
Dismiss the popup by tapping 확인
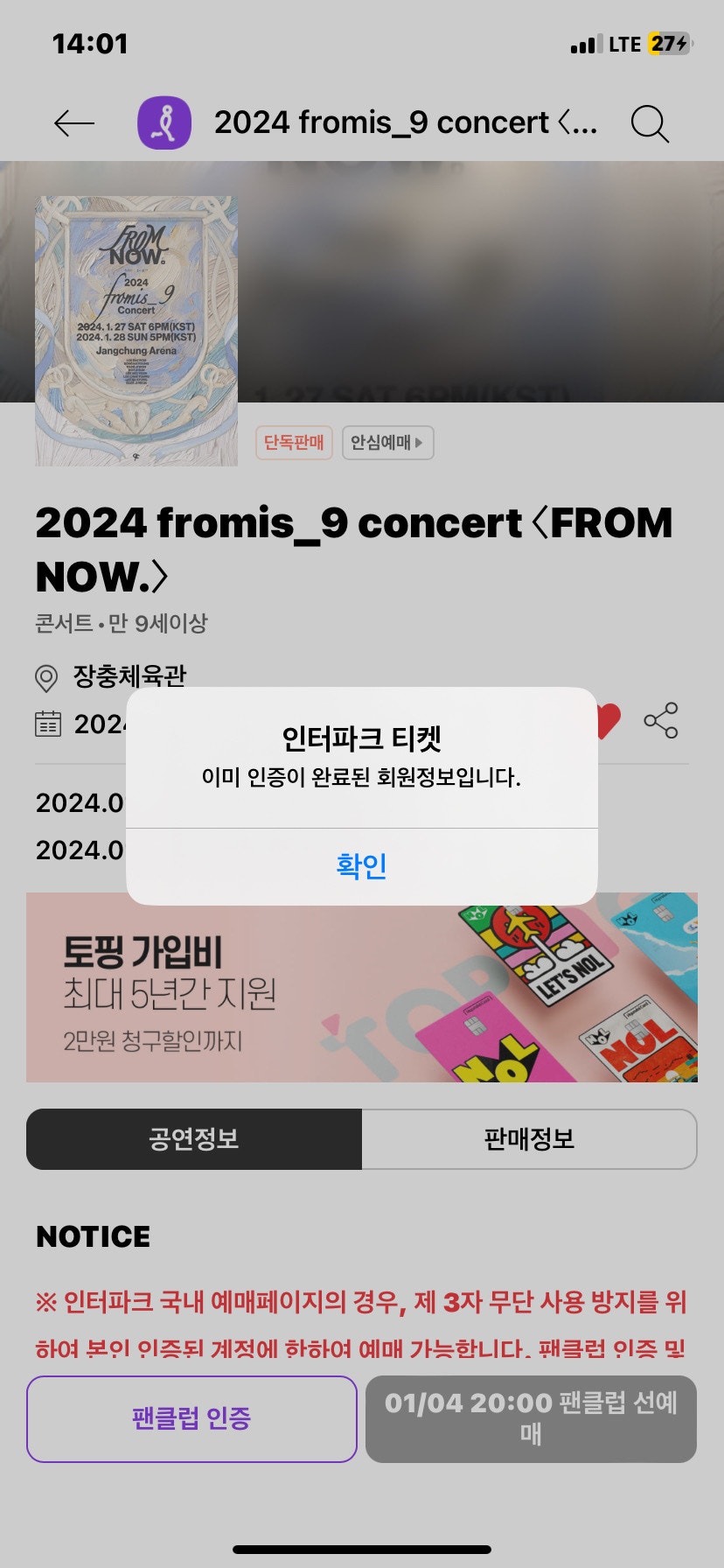click(x=361, y=865)
